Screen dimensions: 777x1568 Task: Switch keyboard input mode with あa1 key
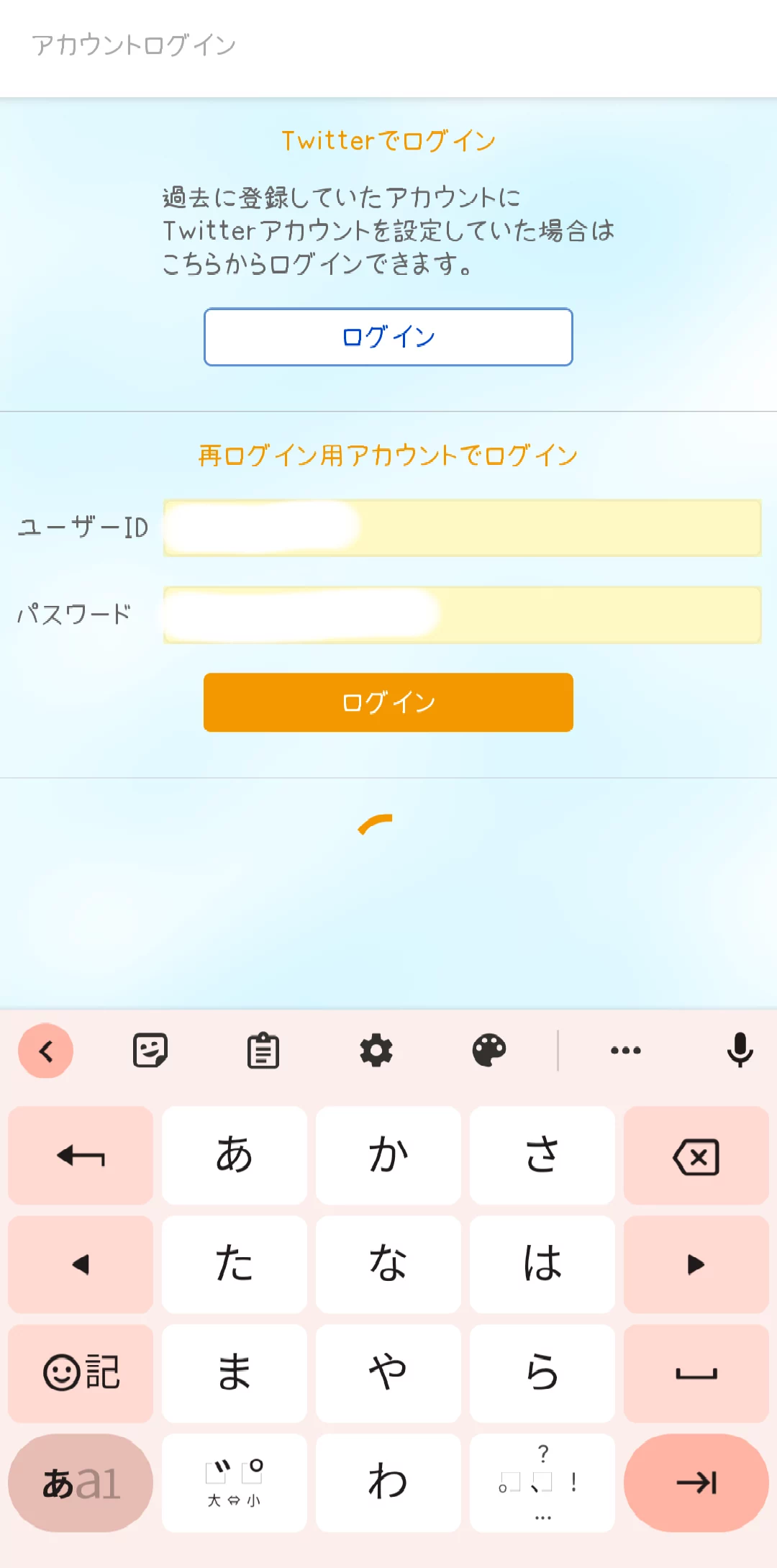pos(81,1482)
